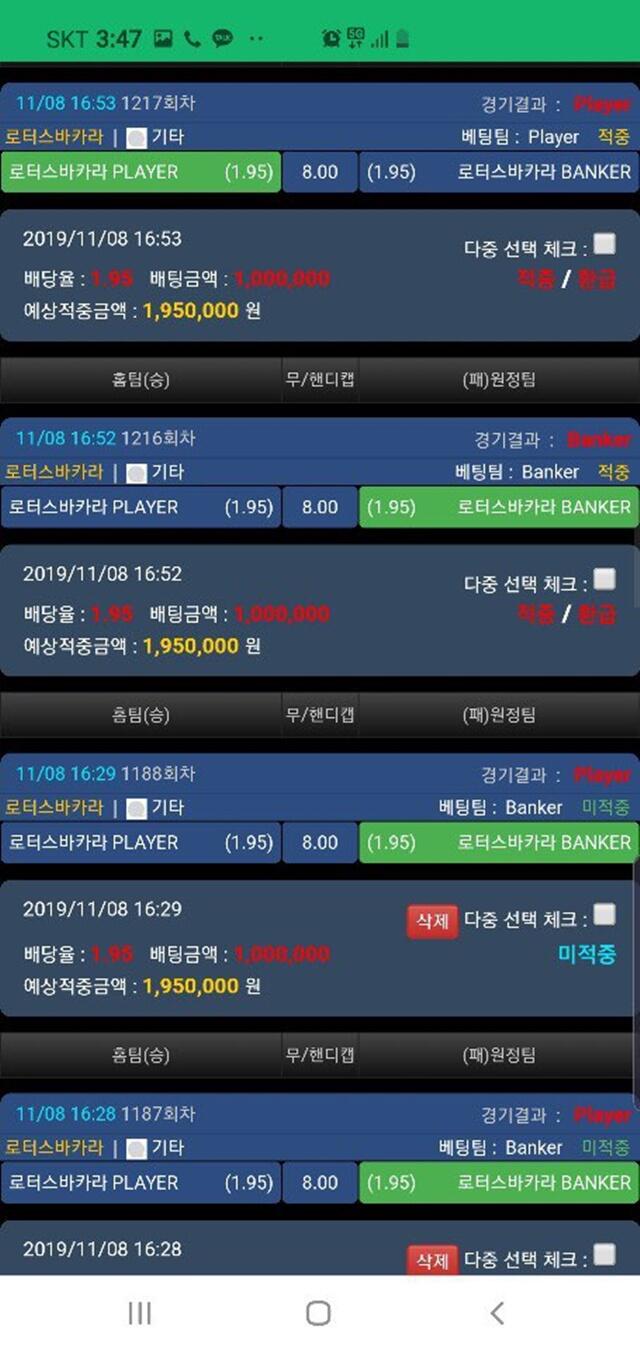Select PLAYER option in round 1187회차

[x=141, y=1182]
